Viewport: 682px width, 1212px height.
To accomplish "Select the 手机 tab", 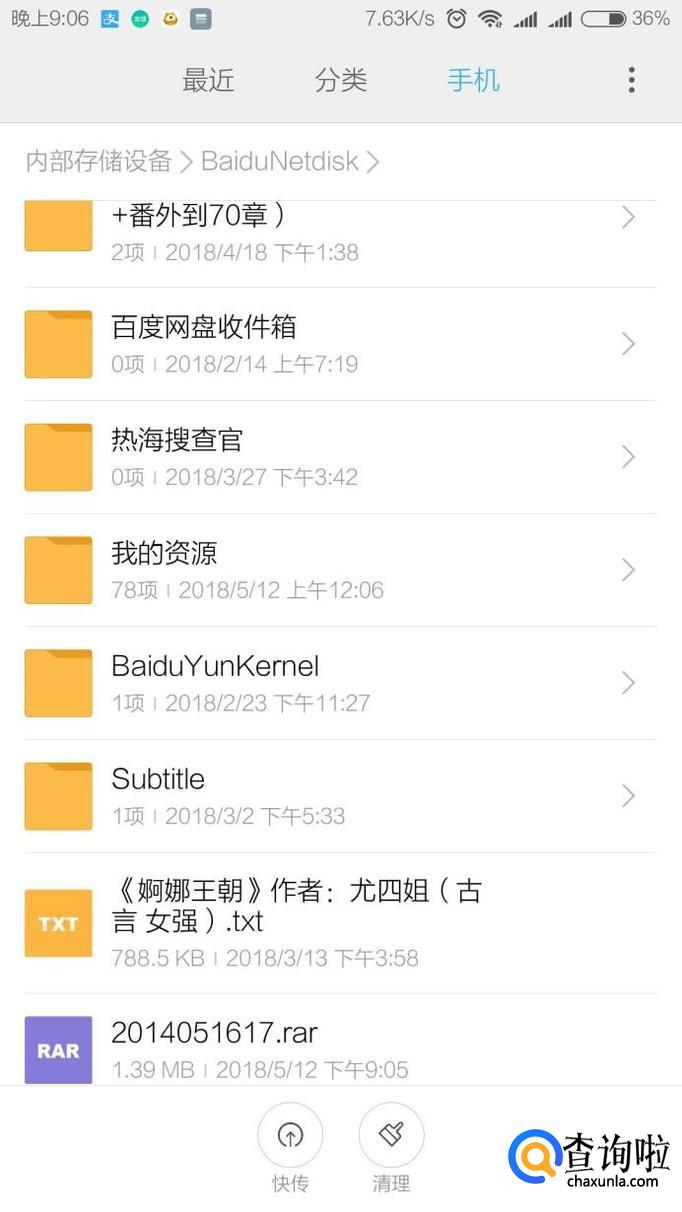I will coord(473,80).
